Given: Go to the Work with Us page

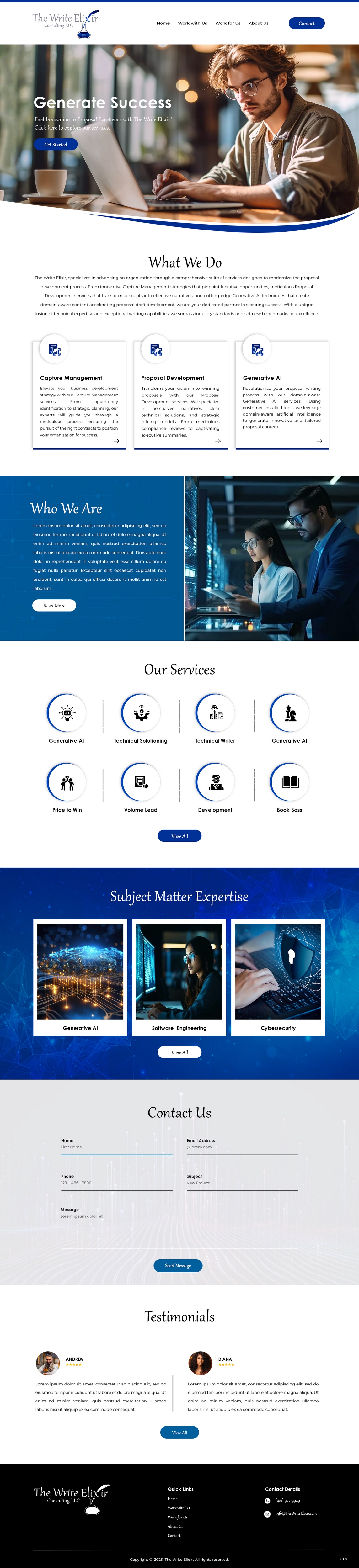Looking at the screenshot, I should [192, 23].
